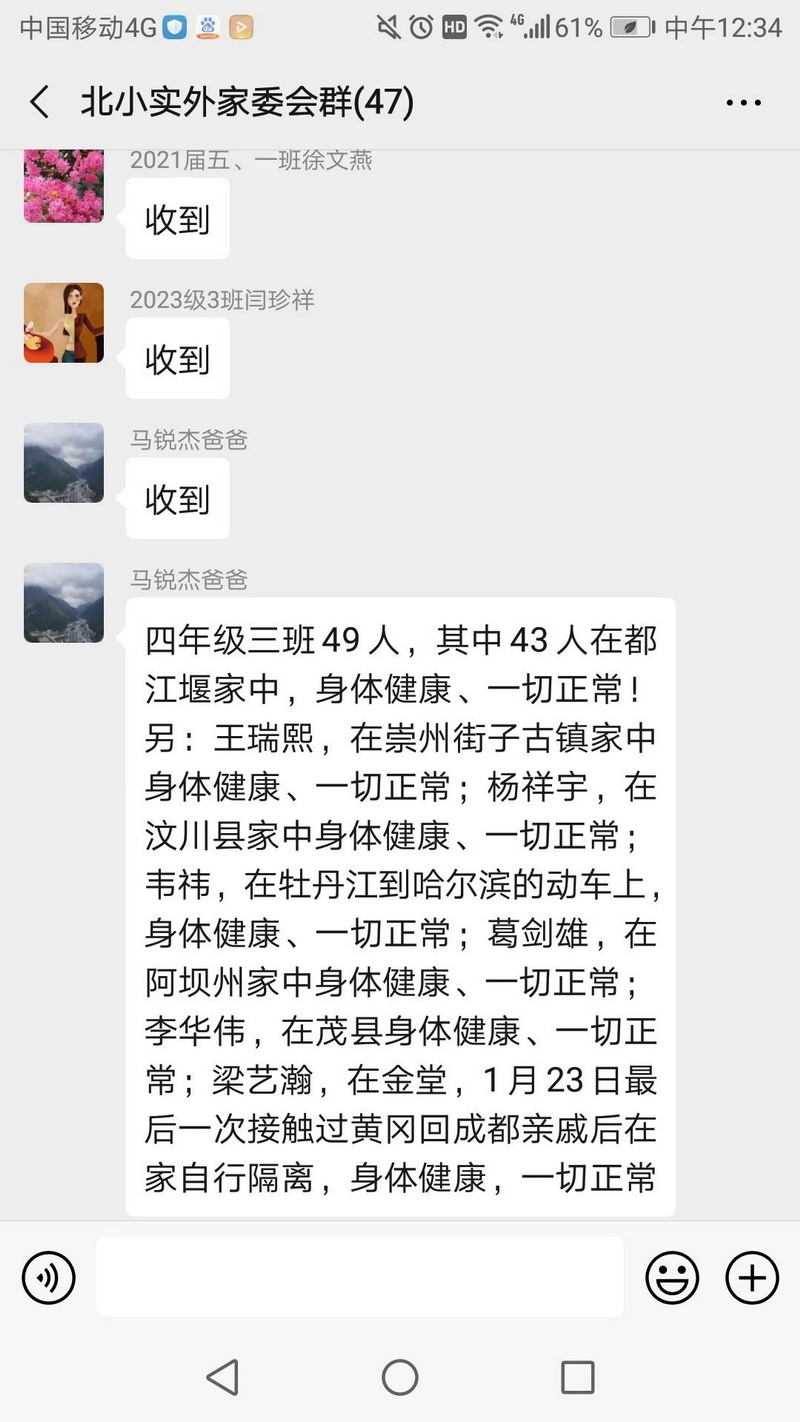800x1422 pixels.
Task: Open the plus attachments menu
Action: tap(751, 1277)
